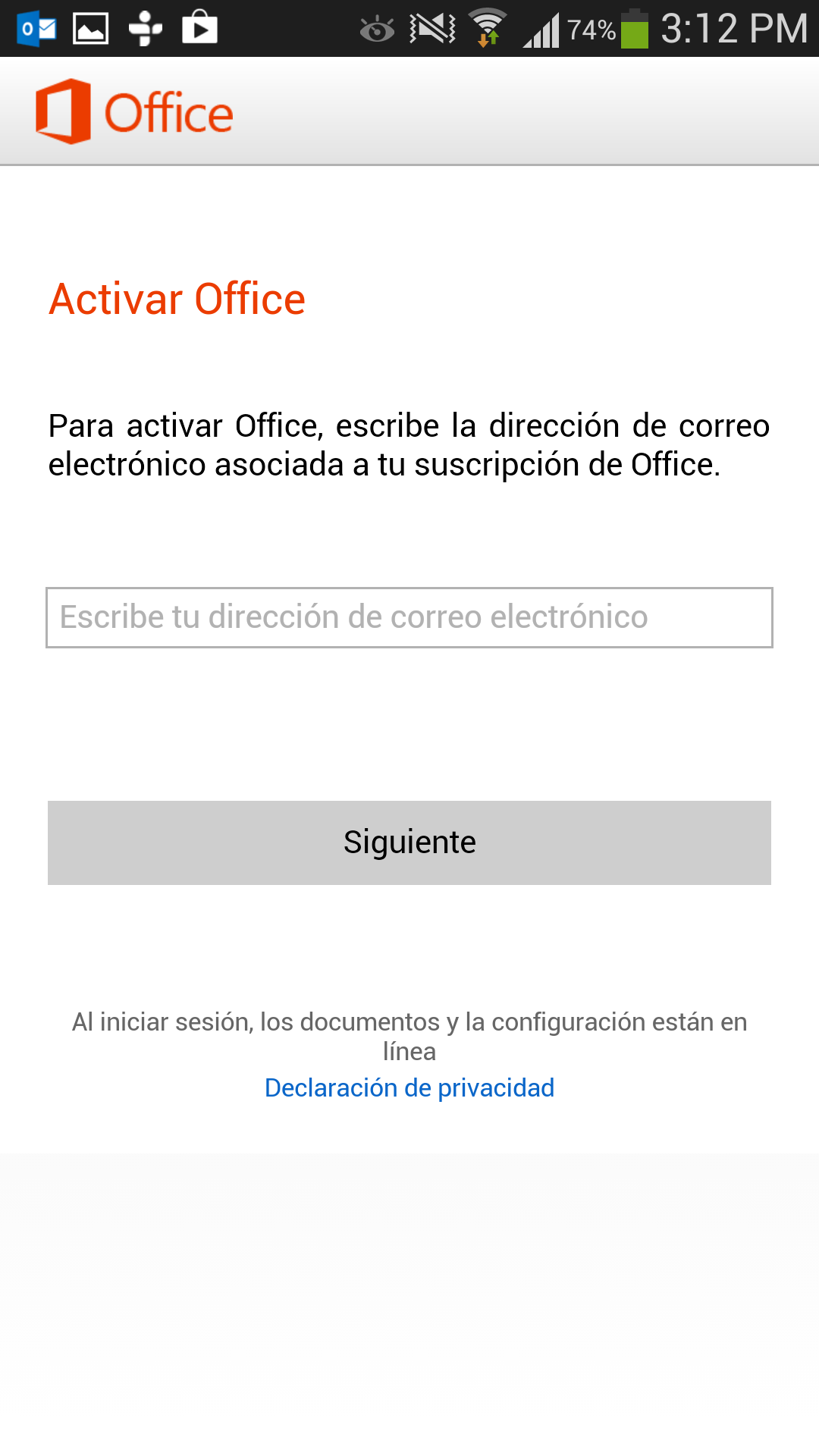The height and width of the screenshot is (1456, 819).
Task: Tap the Siguiente button
Action: click(x=409, y=843)
